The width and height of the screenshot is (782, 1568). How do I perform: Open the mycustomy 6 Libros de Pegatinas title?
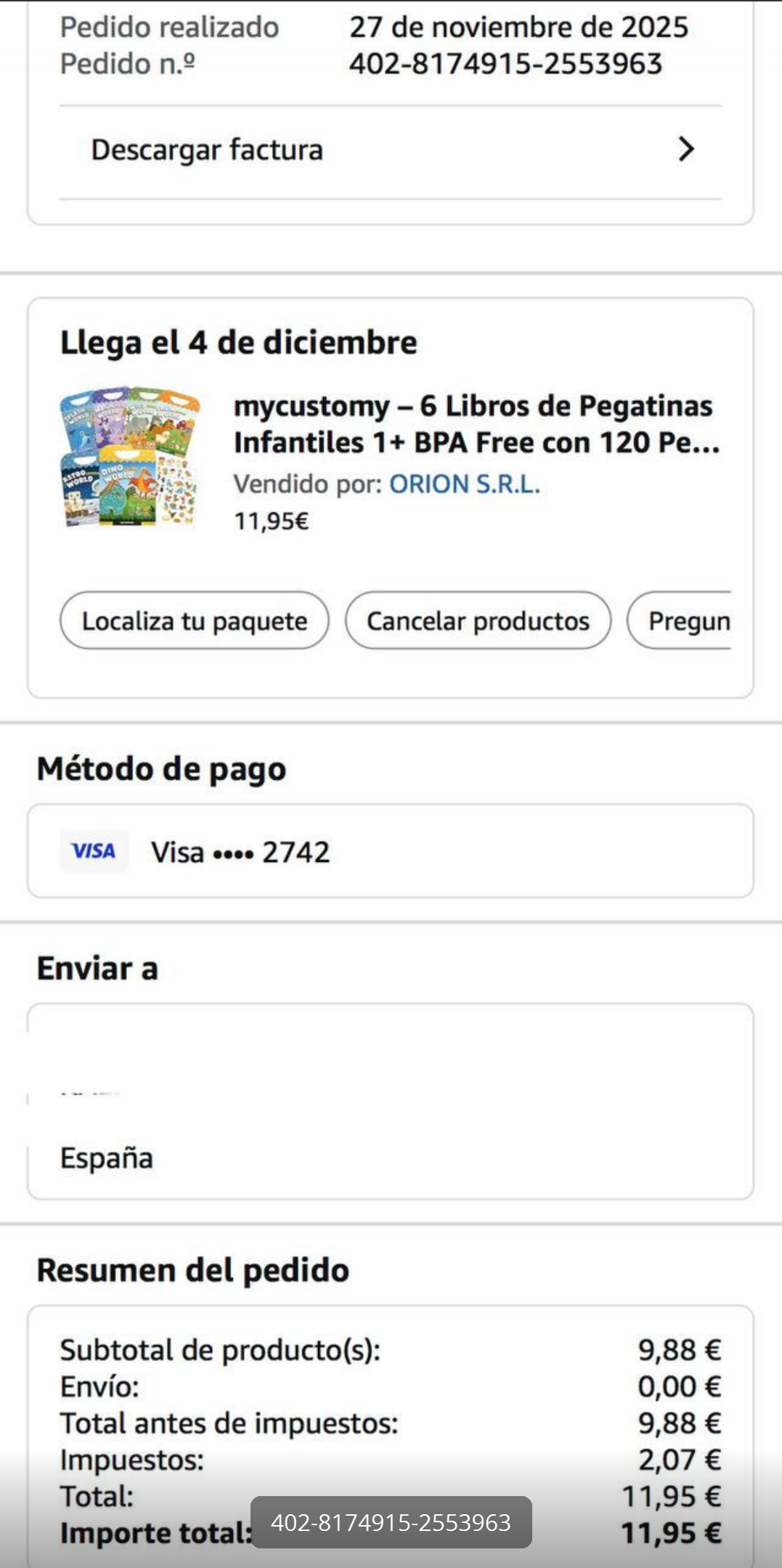(476, 424)
